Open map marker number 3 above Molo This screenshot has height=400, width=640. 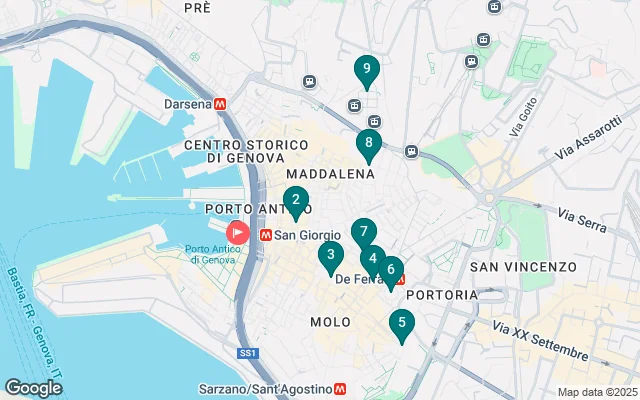tap(330, 254)
